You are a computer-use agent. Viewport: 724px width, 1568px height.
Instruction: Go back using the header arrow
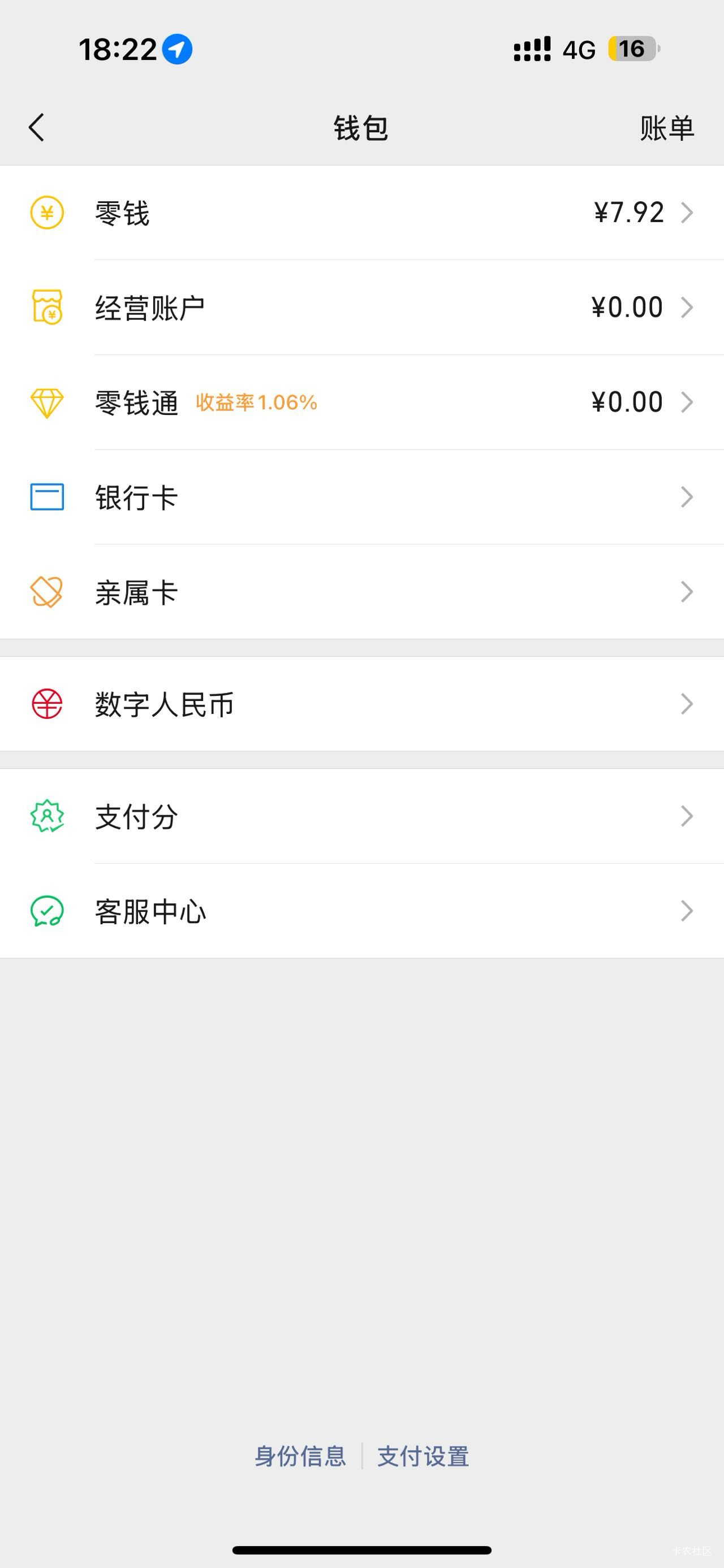[x=37, y=128]
